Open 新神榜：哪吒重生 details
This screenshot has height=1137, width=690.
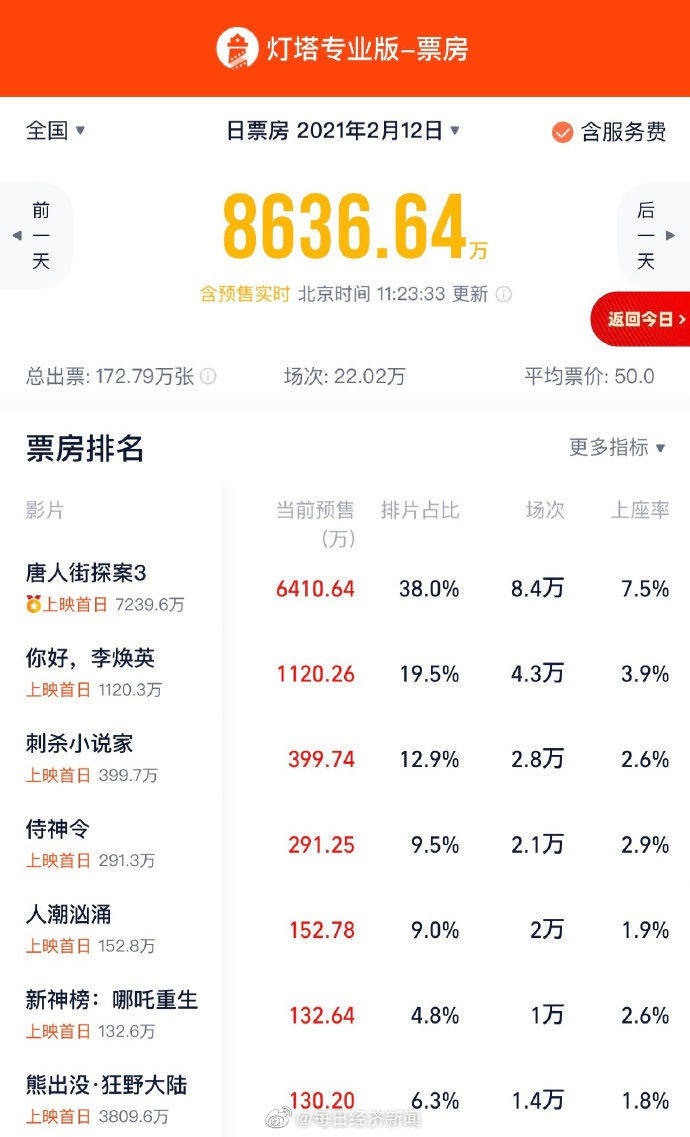point(345,1015)
